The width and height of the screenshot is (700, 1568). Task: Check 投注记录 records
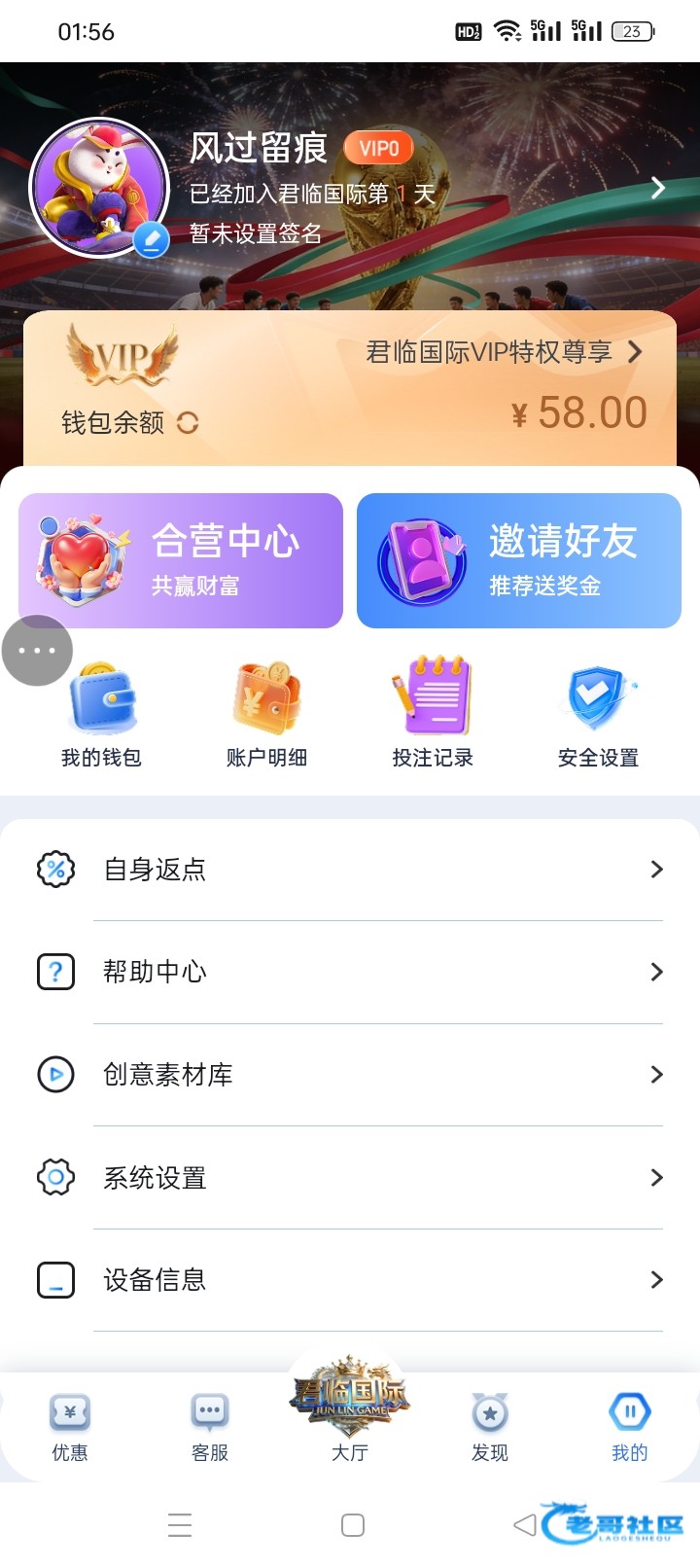click(433, 713)
